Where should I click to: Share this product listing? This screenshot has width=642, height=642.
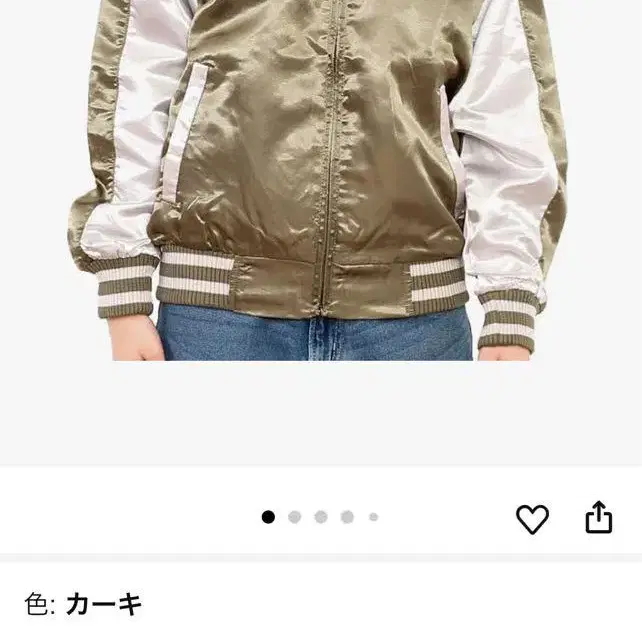pos(598,517)
